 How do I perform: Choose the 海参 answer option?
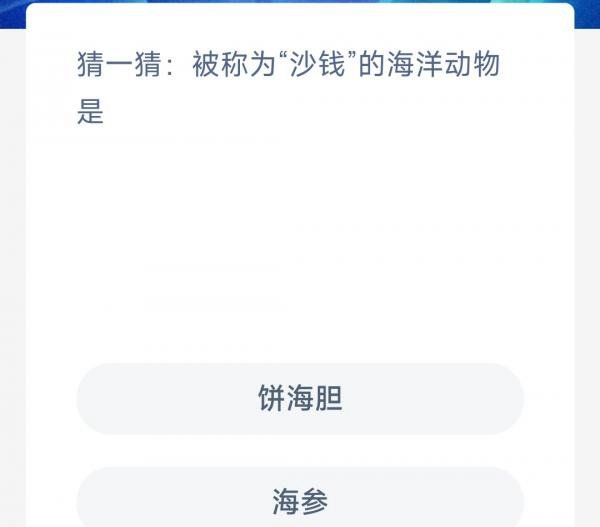[x=300, y=500]
